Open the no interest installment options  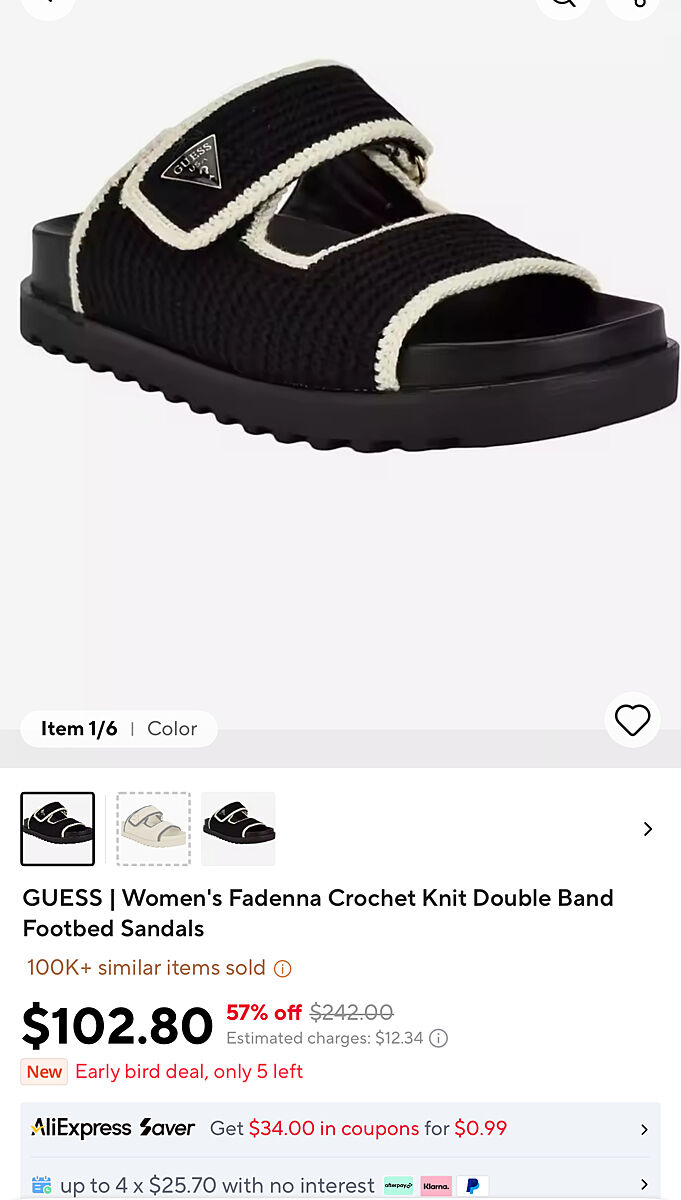click(x=340, y=1185)
